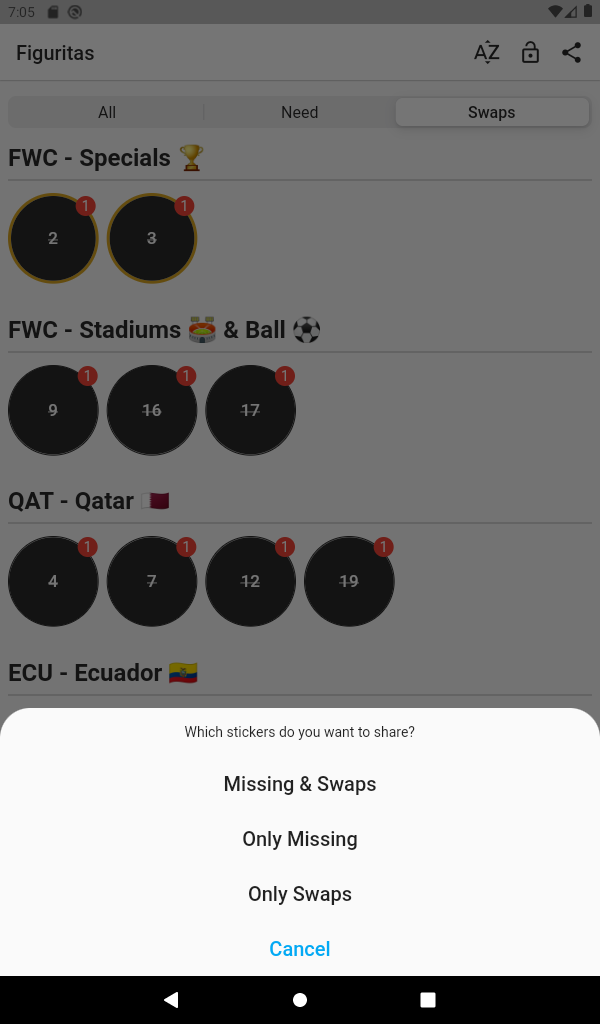
Task: Cancel the share dialog
Action: point(300,949)
